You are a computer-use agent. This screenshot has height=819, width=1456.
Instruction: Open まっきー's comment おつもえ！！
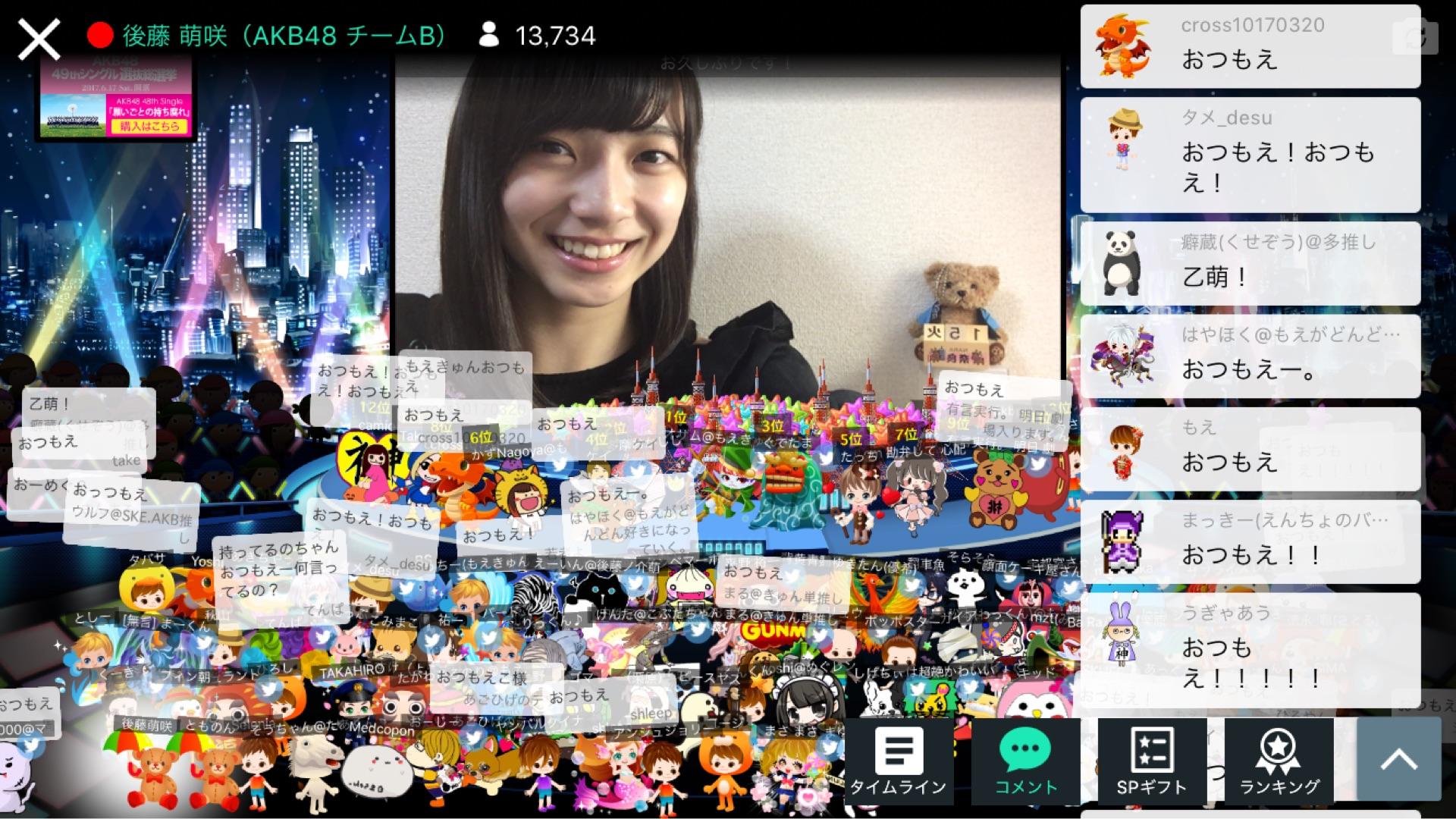[1250, 541]
